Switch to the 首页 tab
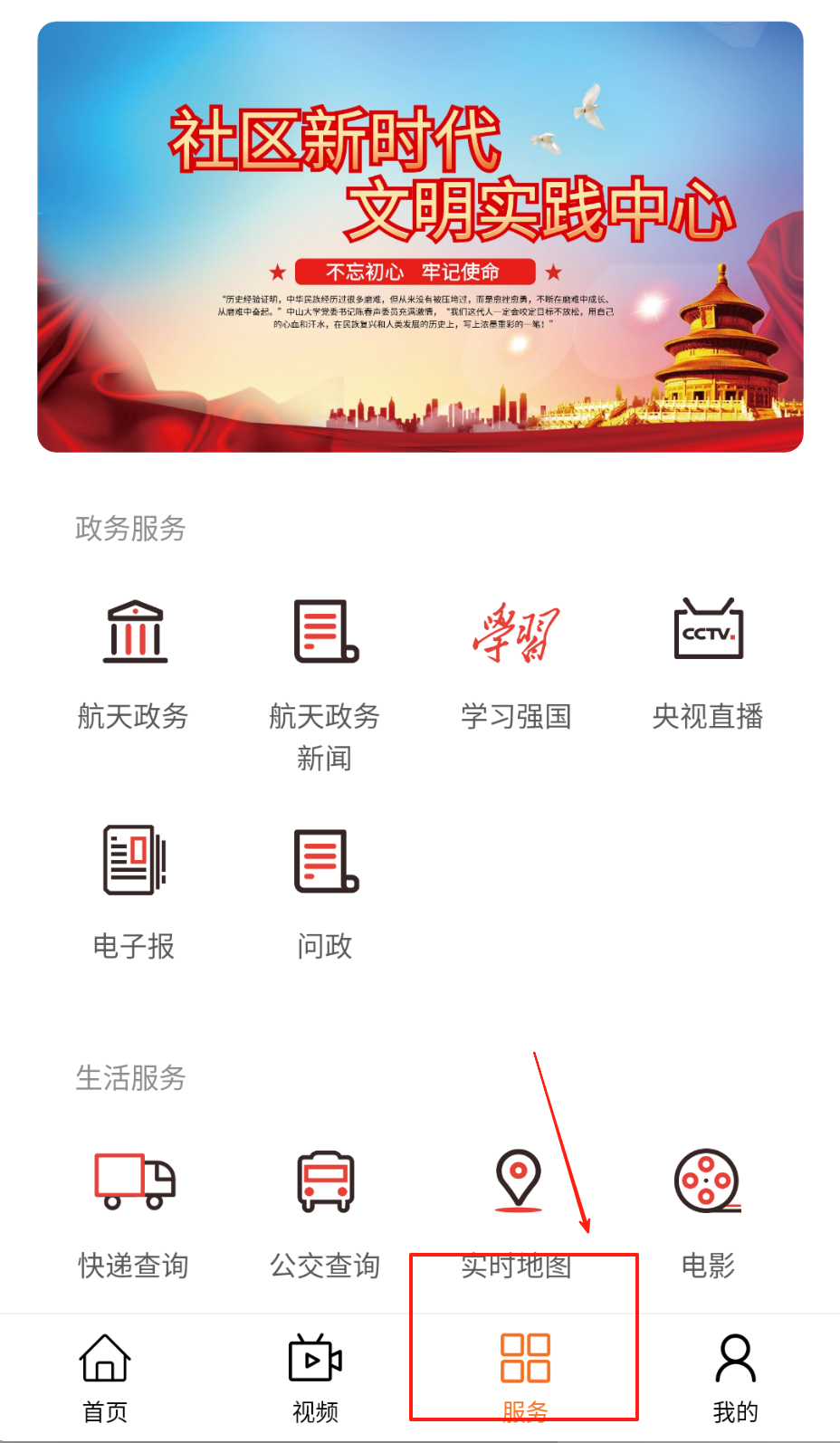 [x=105, y=1376]
